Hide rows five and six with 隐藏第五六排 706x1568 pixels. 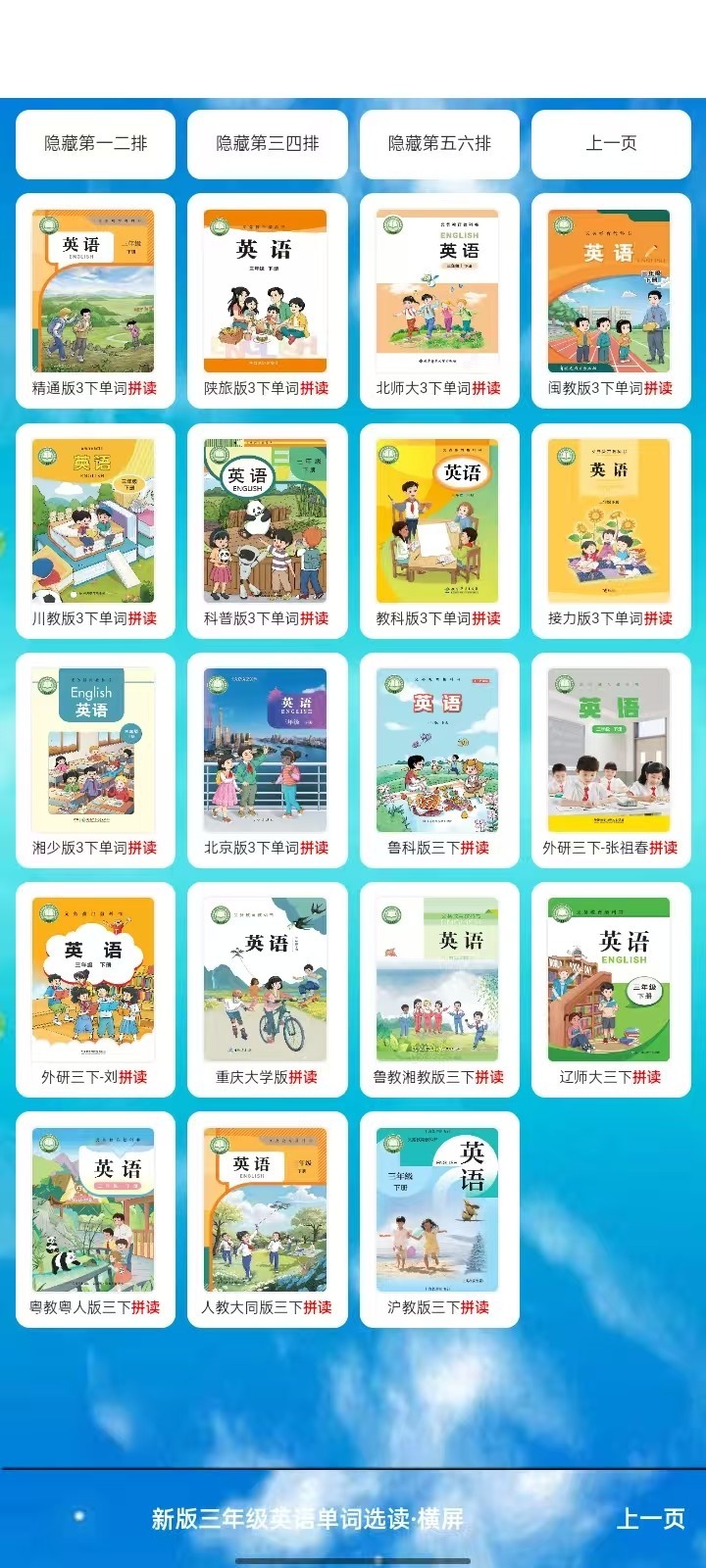[439, 144]
